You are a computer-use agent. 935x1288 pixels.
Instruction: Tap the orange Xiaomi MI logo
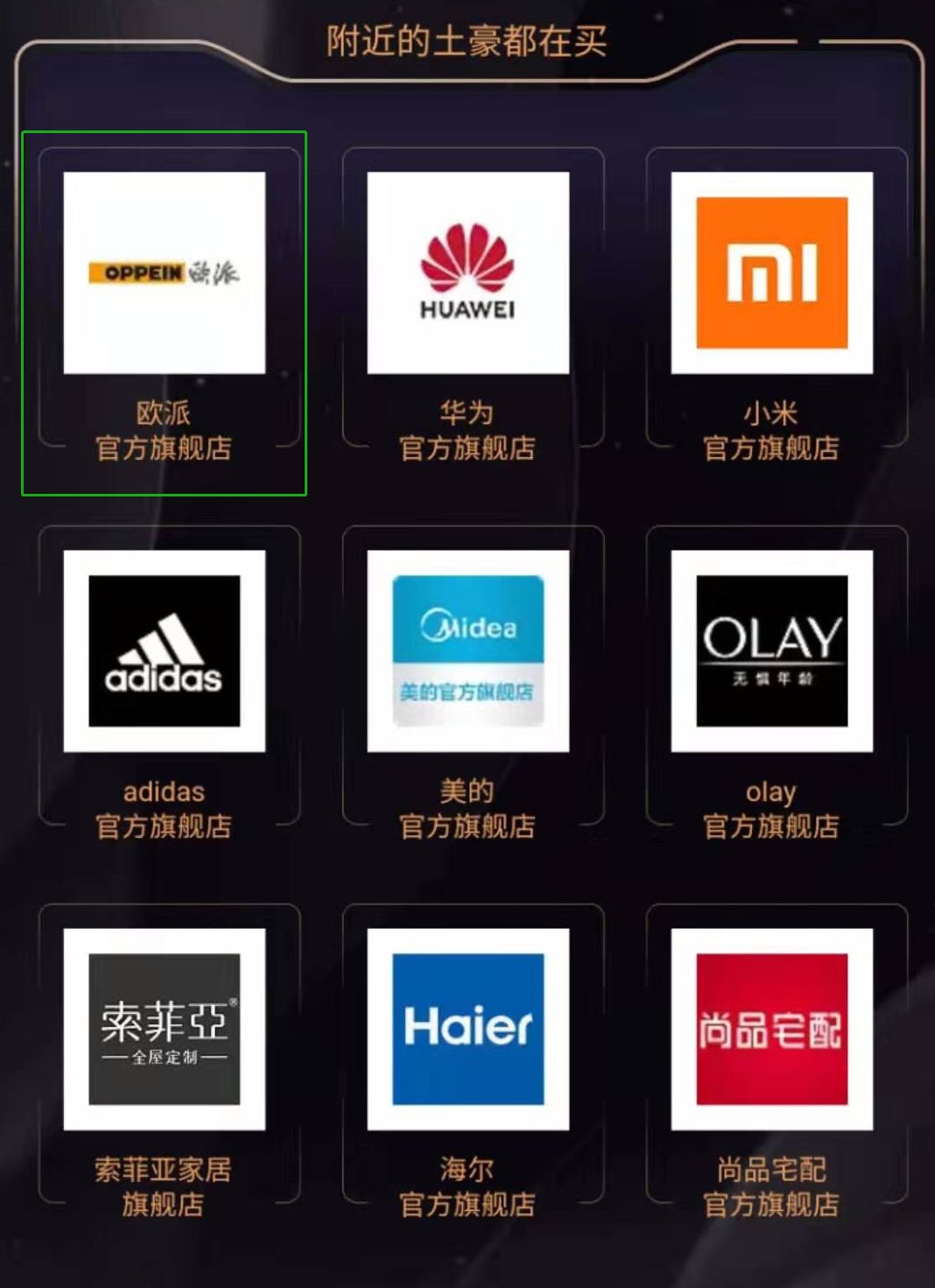[771, 275]
